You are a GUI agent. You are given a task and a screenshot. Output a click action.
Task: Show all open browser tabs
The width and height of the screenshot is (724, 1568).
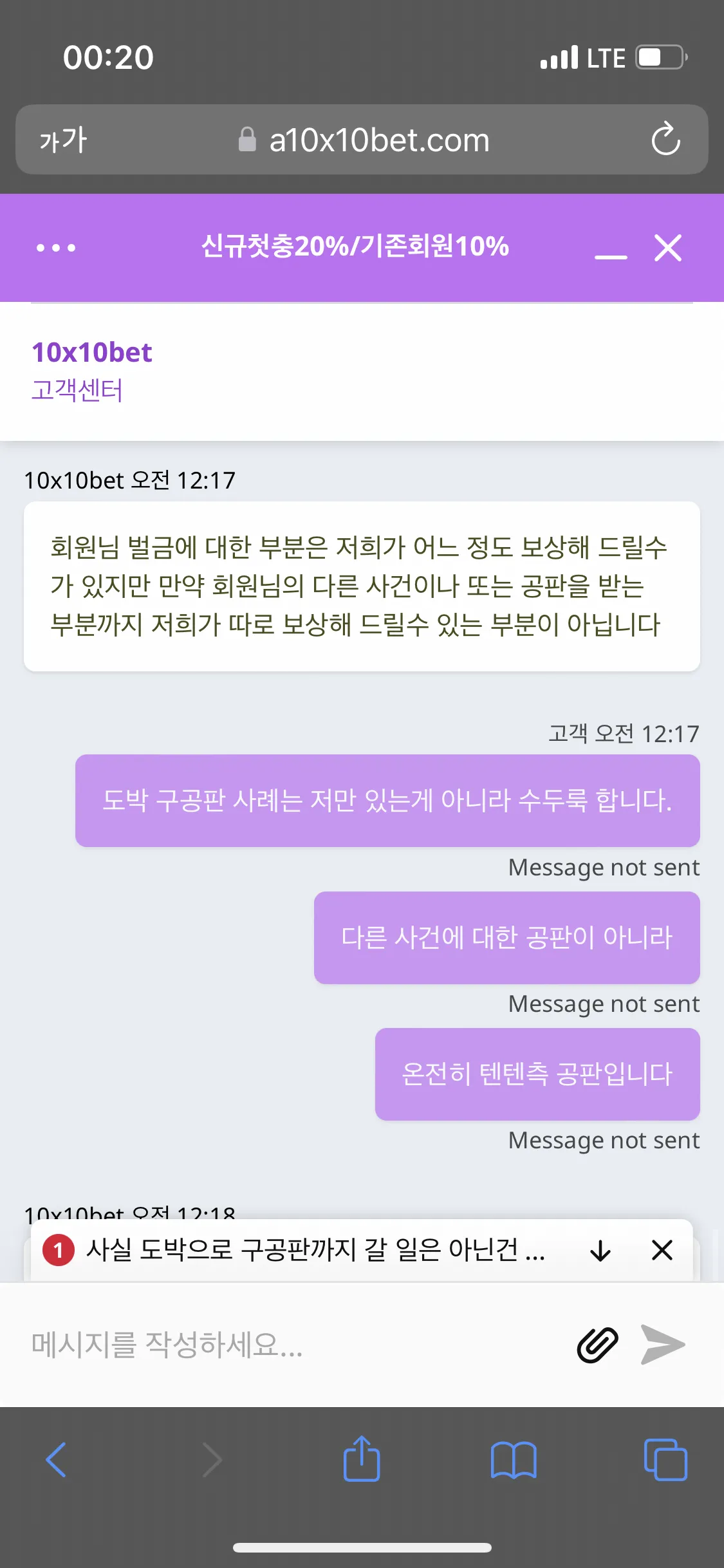[x=665, y=1459]
